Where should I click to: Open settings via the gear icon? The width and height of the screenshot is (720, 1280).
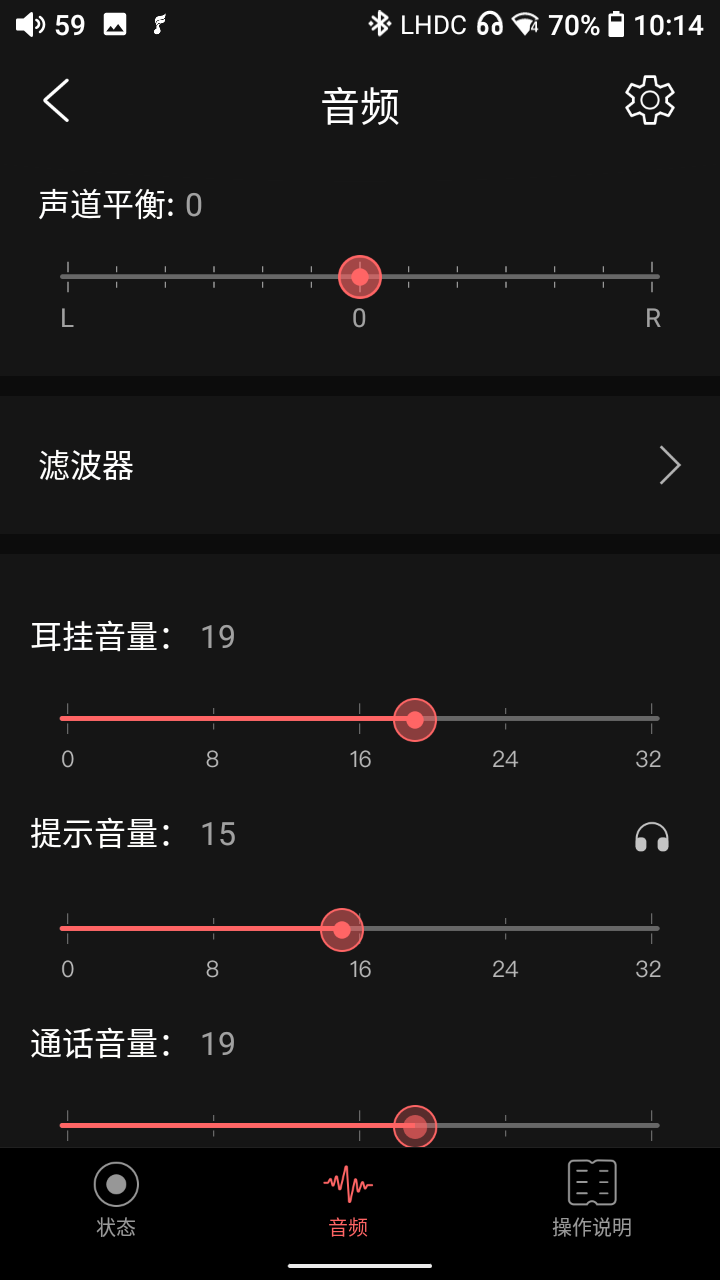coord(649,100)
